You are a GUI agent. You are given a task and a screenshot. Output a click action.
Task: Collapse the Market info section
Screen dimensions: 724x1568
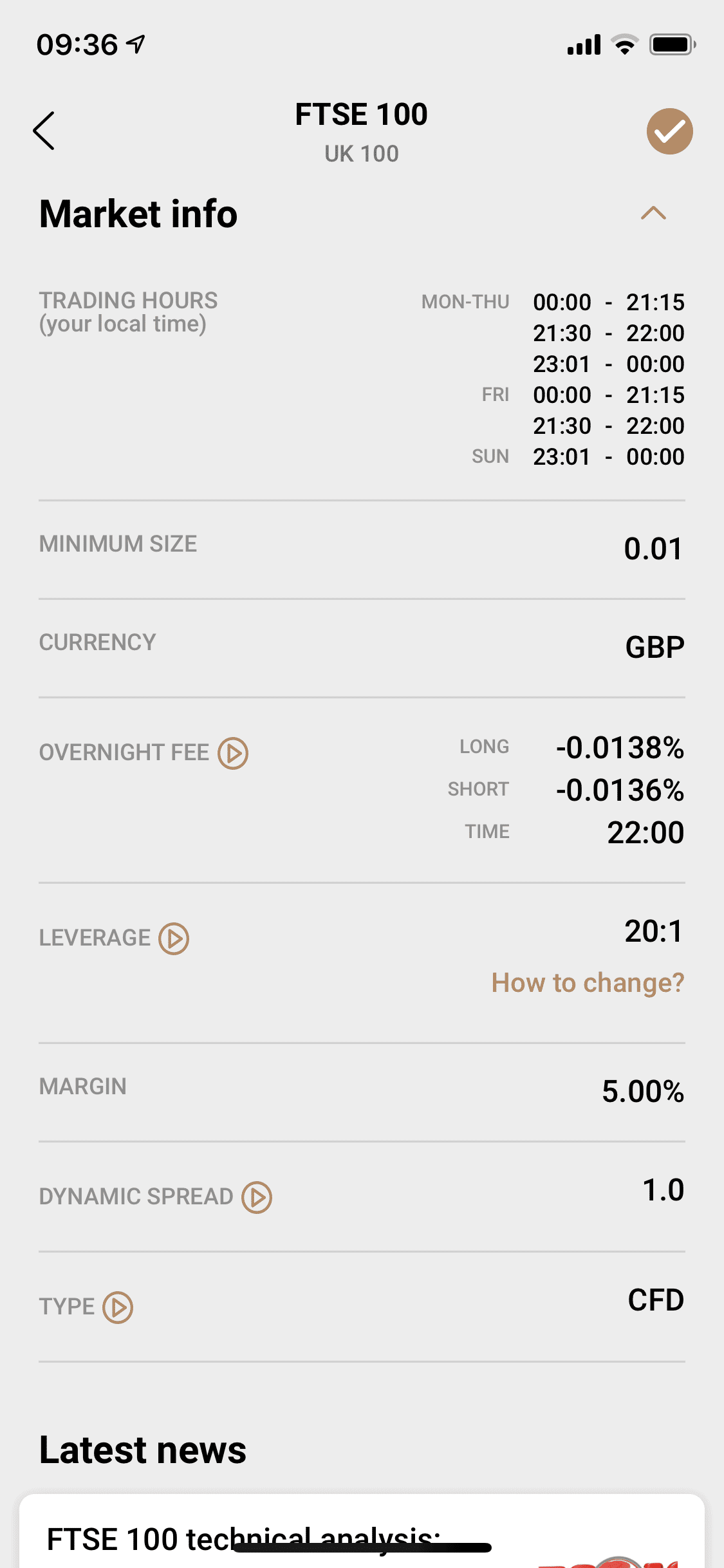tap(654, 213)
